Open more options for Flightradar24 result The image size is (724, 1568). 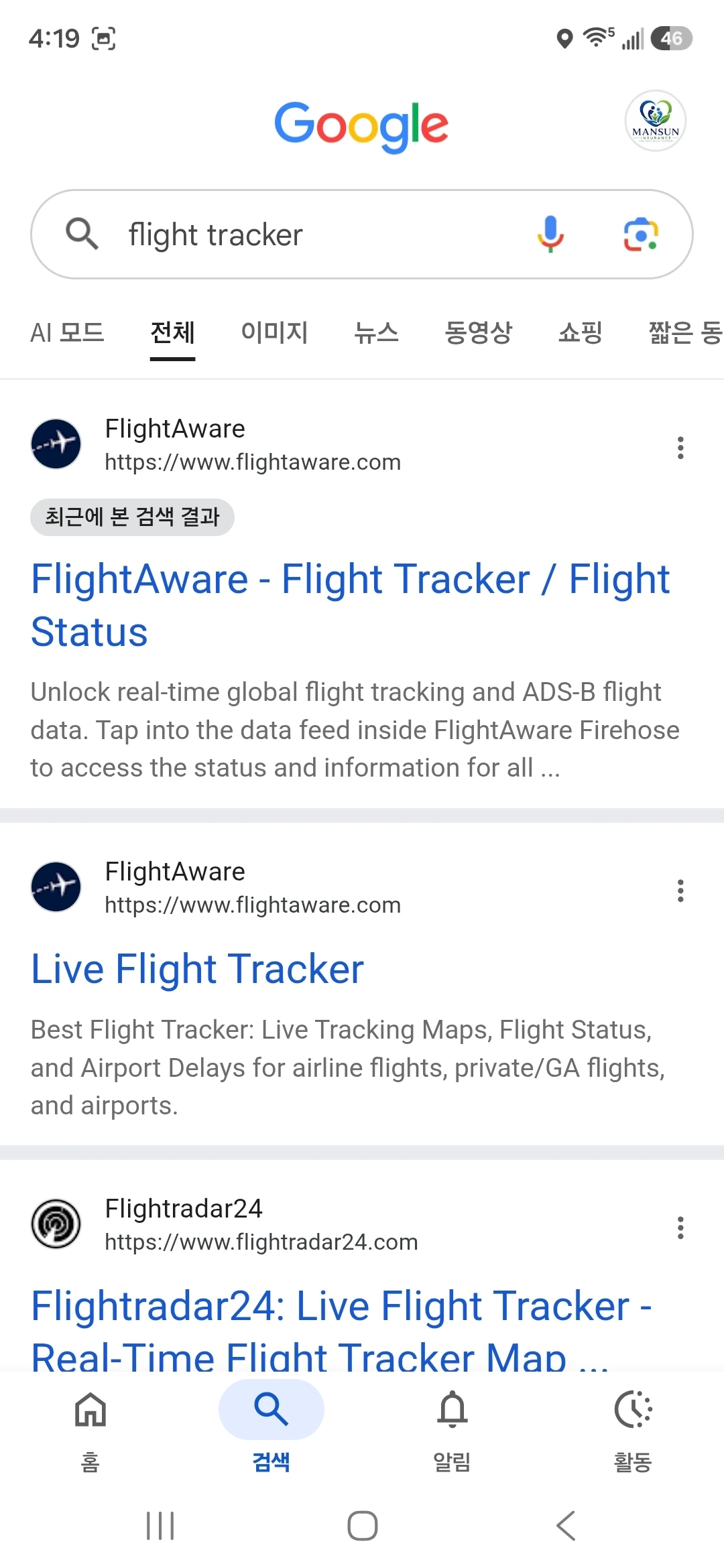click(680, 1228)
